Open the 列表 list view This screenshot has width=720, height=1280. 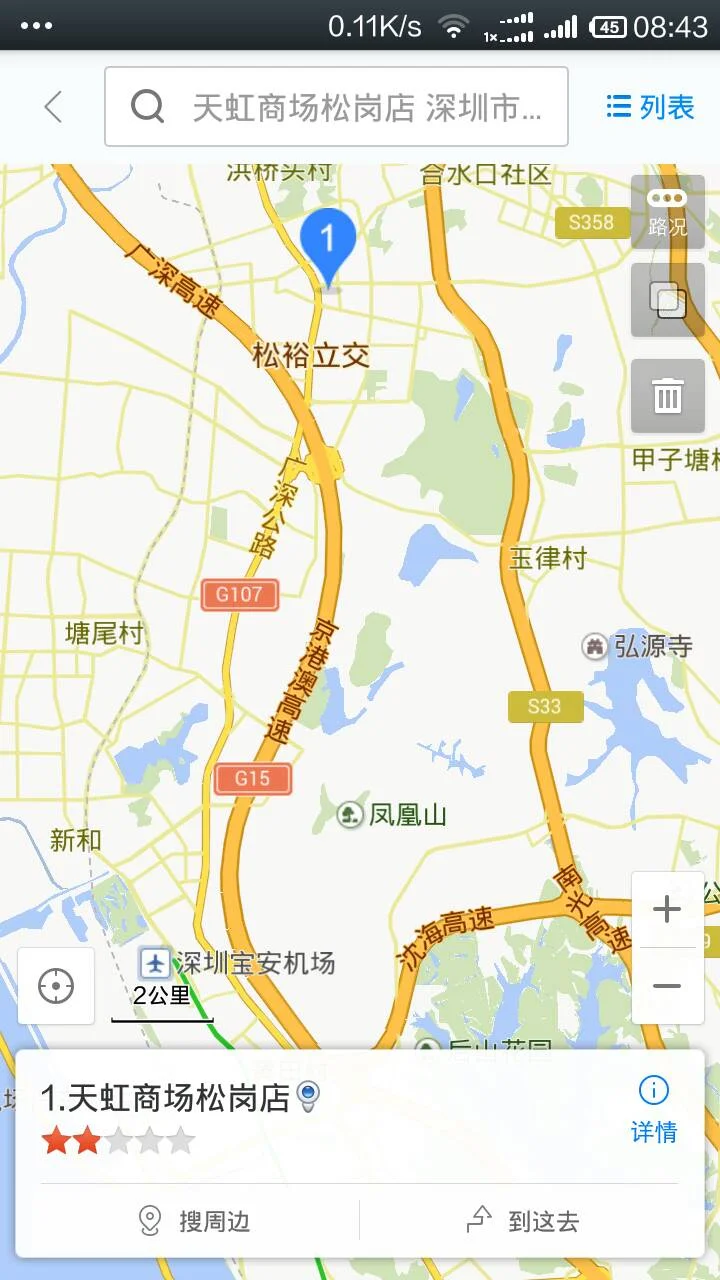click(648, 107)
